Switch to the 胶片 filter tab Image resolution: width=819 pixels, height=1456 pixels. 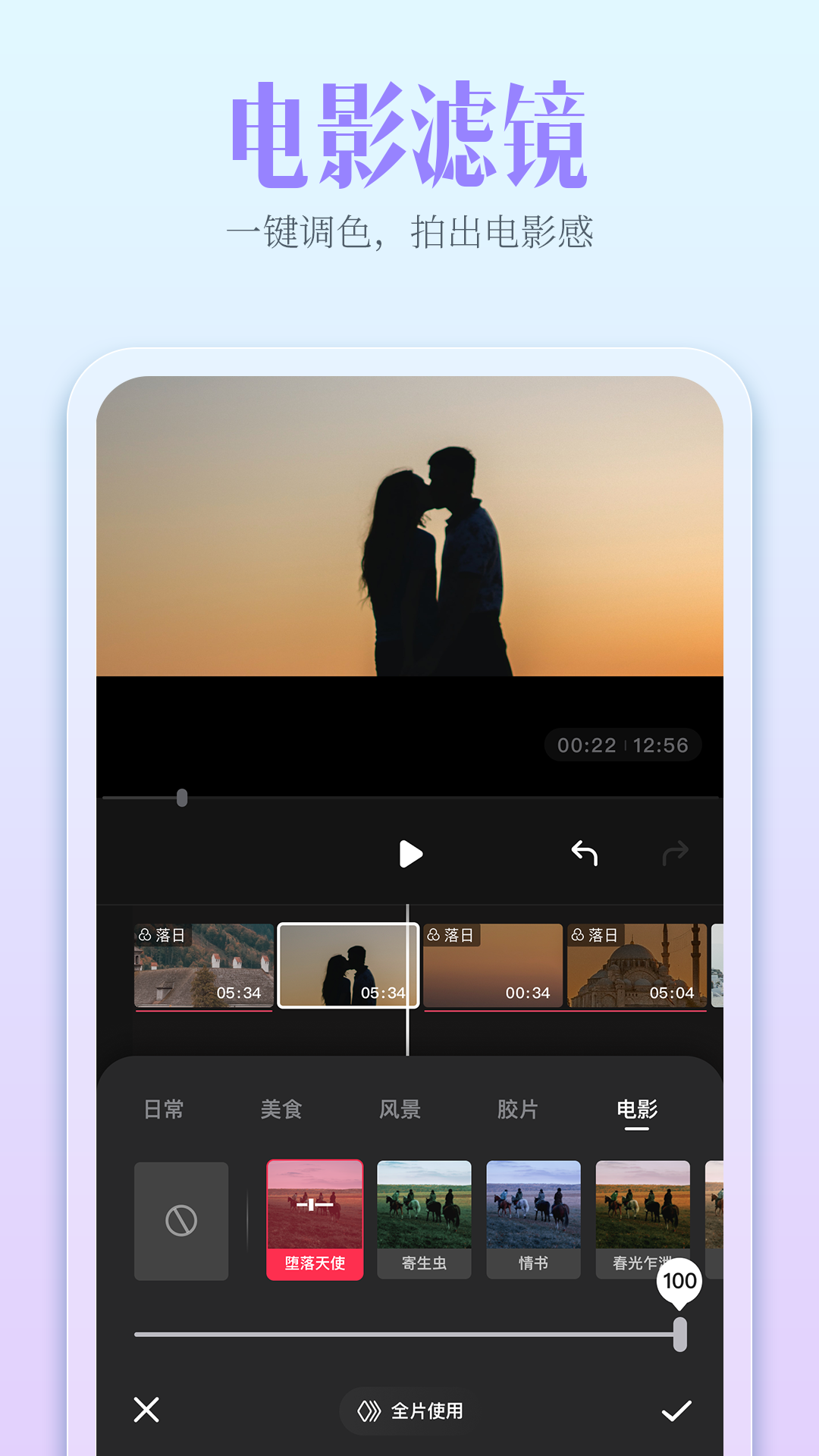516,1109
